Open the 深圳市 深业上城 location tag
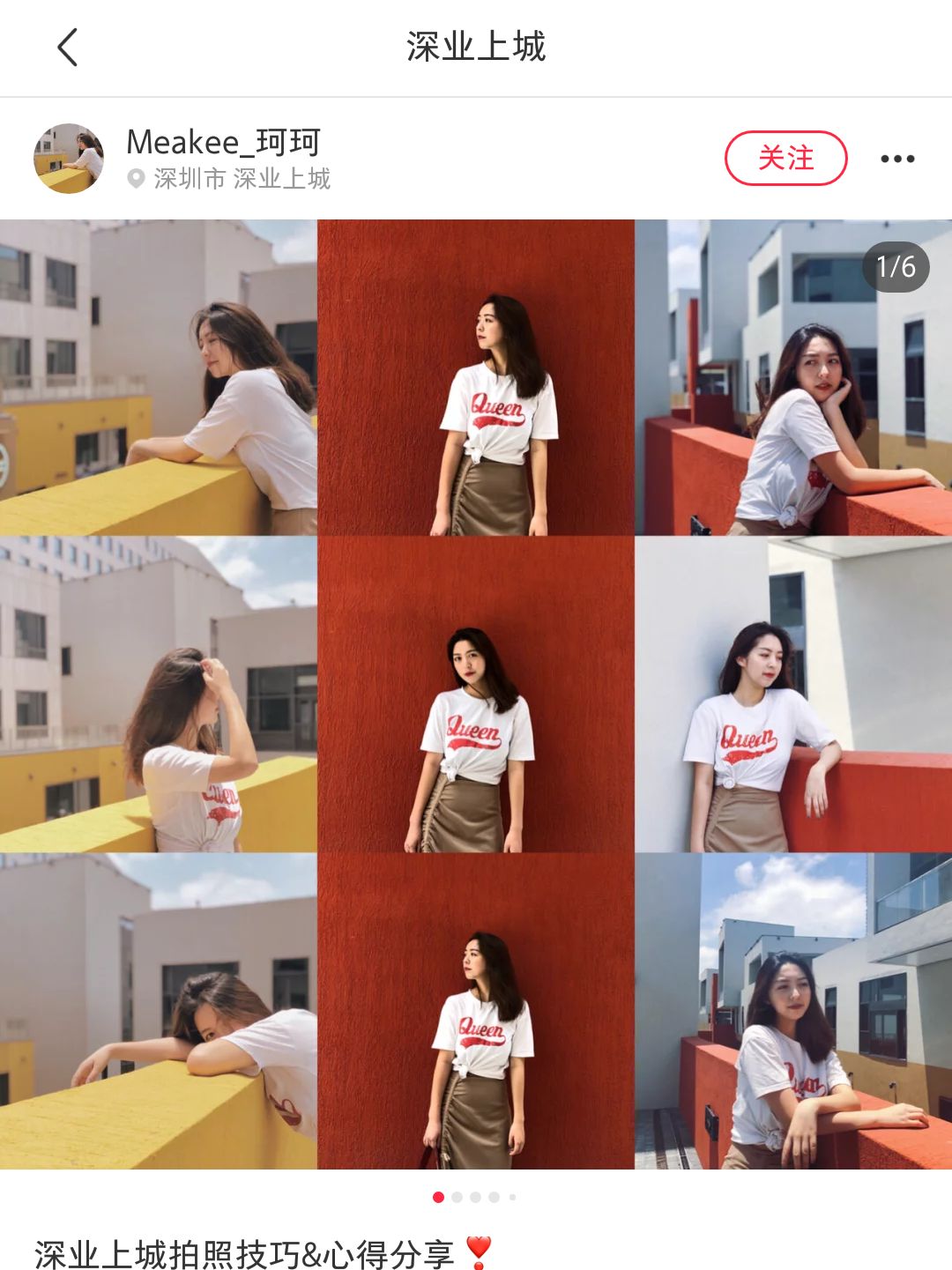Viewport: 952px width, 1270px height. (230, 179)
